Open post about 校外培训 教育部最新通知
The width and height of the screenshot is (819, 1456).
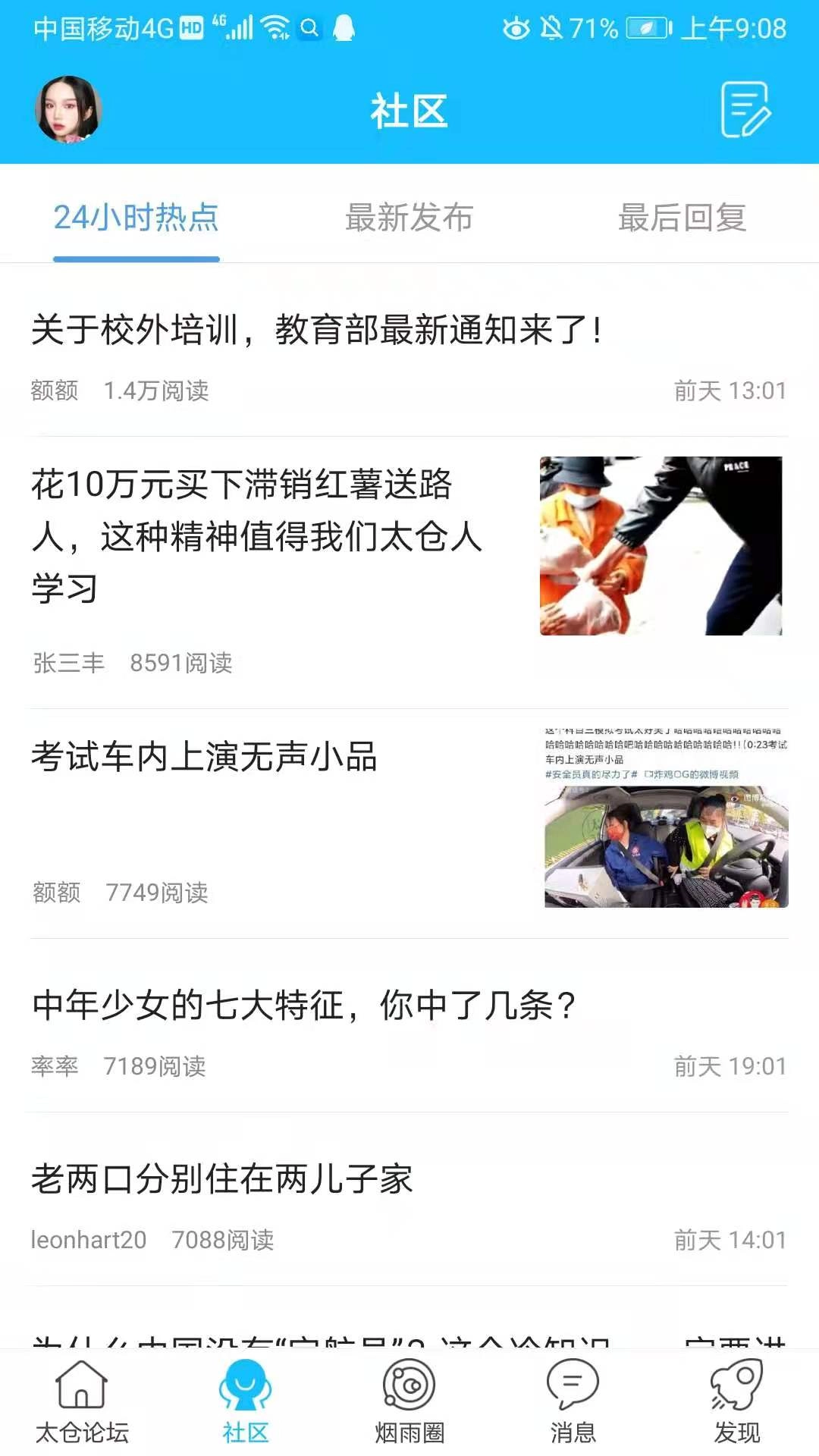(x=317, y=331)
